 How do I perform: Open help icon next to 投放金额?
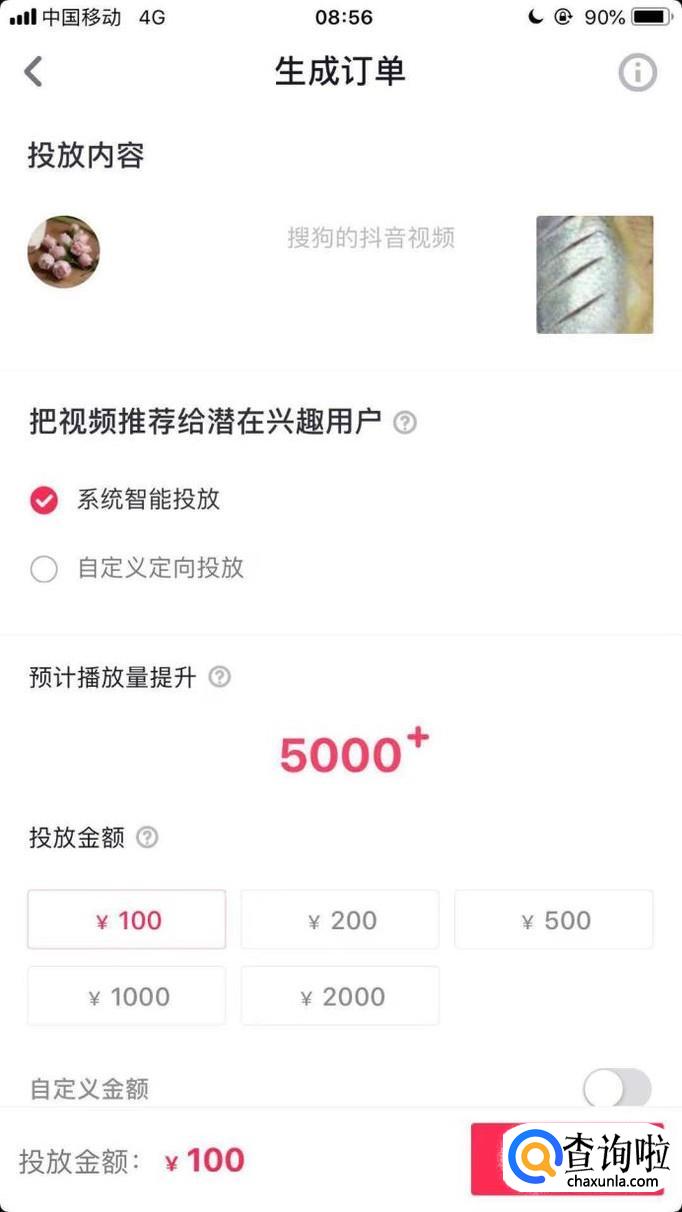point(147,837)
